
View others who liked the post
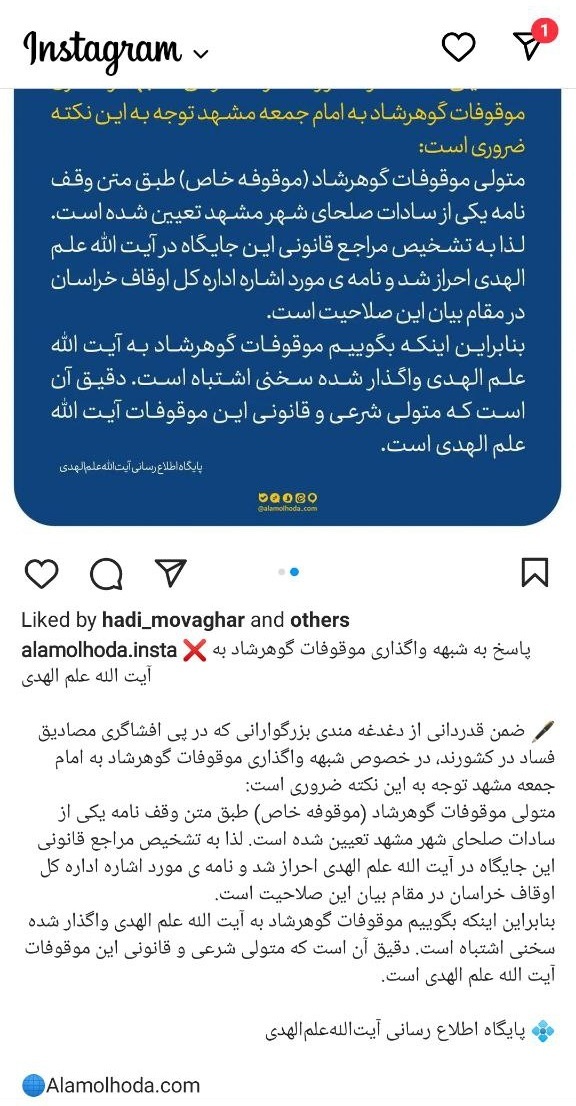[x=319, y=620]
